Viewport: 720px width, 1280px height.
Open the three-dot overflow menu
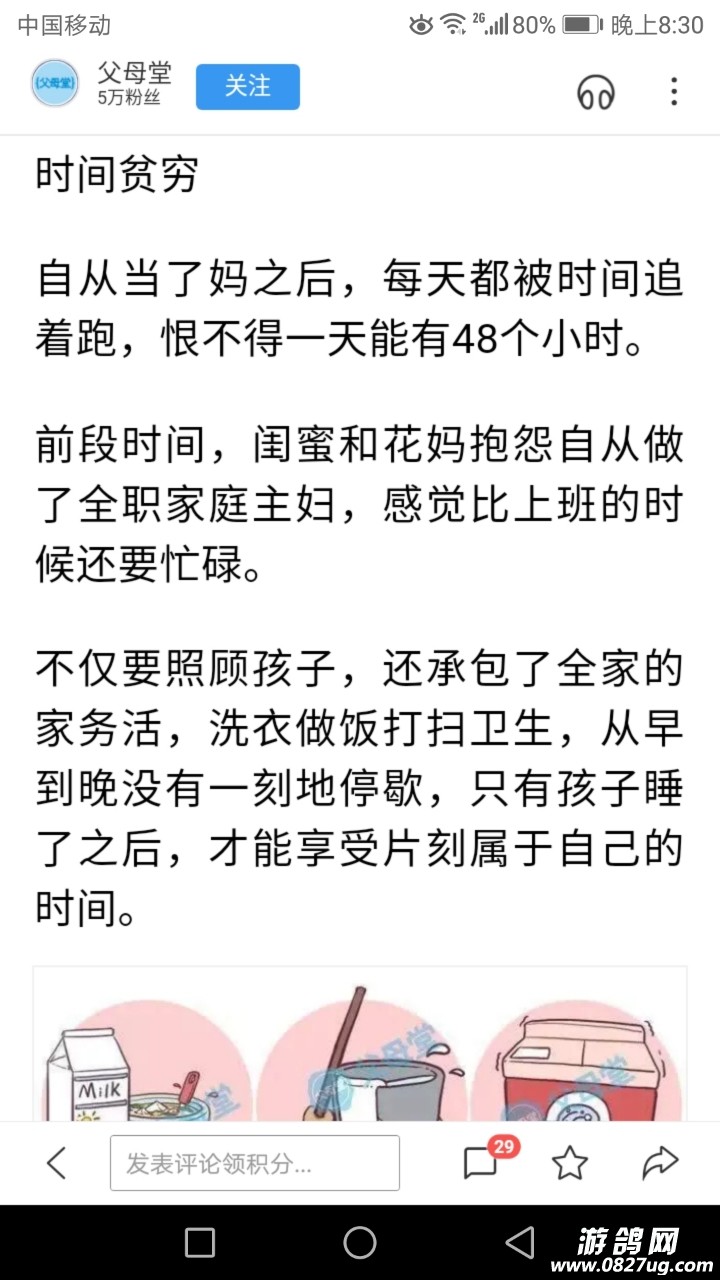[674, 92]
